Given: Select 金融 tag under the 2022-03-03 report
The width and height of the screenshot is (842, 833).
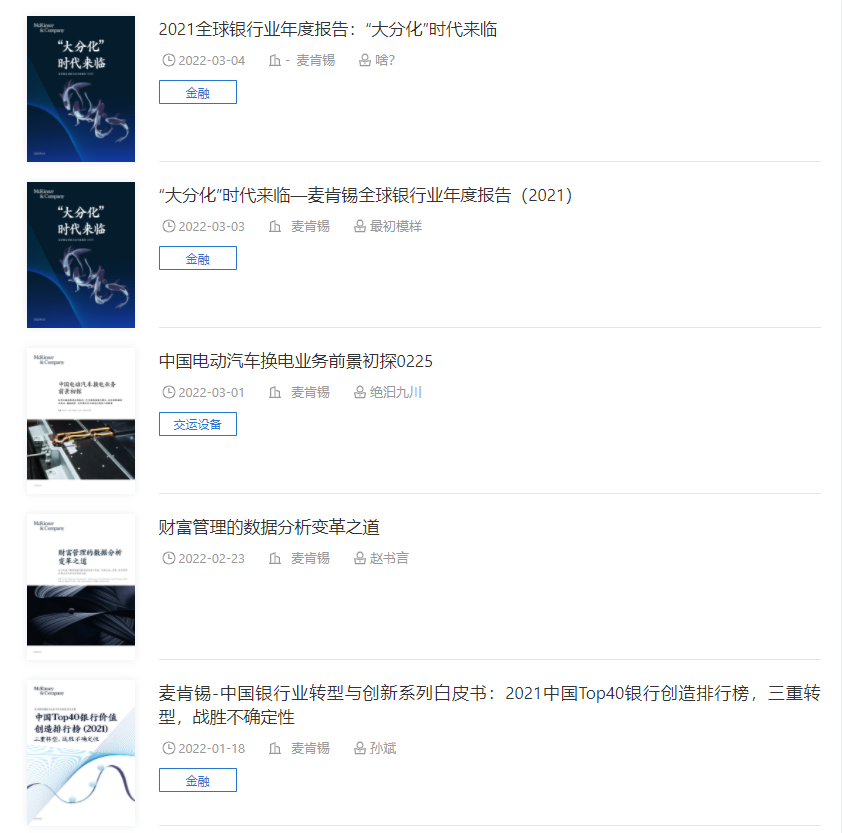Looking at the screenshot, I should pos(198,258).
